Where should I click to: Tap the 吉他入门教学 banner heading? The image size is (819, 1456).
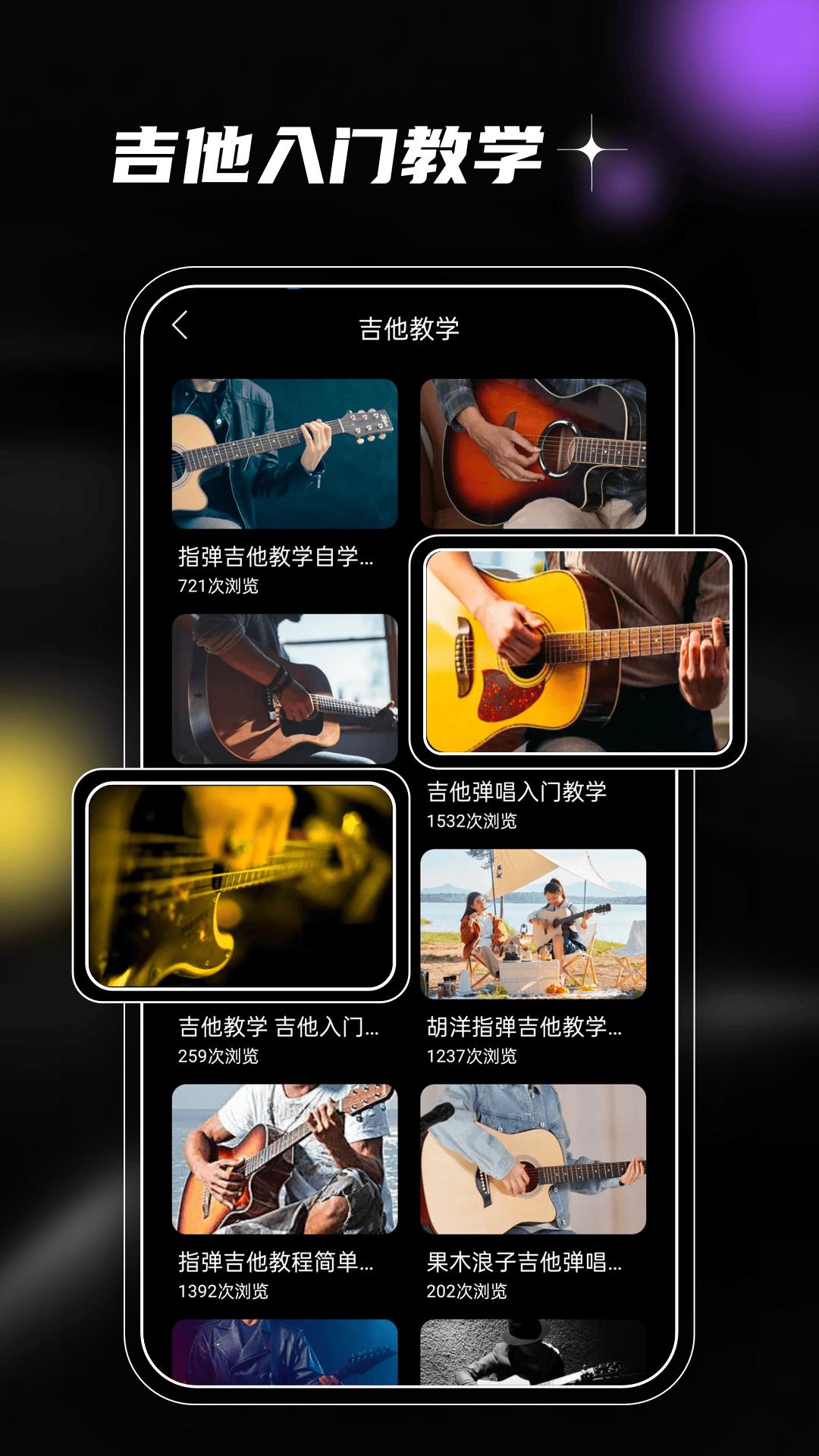tap(330, 150)
